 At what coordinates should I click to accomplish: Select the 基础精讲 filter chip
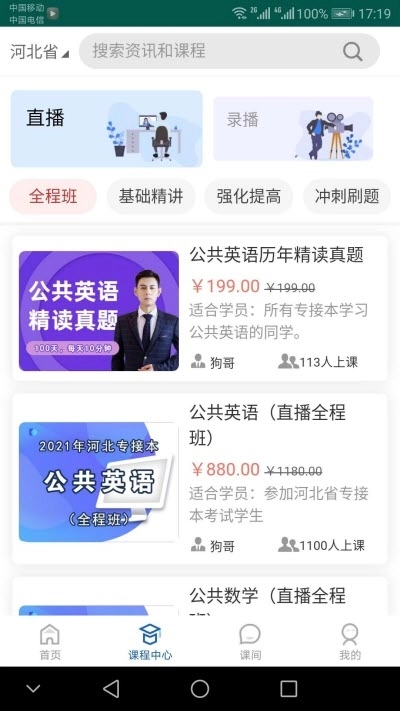[151, 196]
